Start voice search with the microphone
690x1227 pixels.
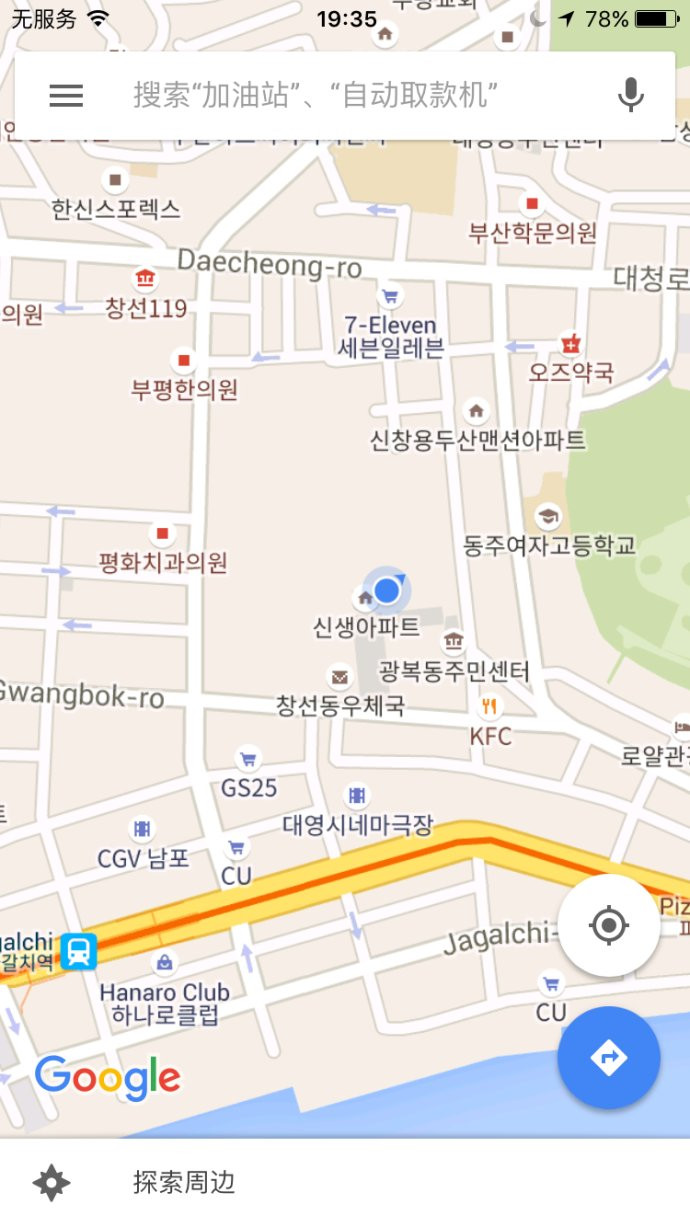click(x=630, y=96)
